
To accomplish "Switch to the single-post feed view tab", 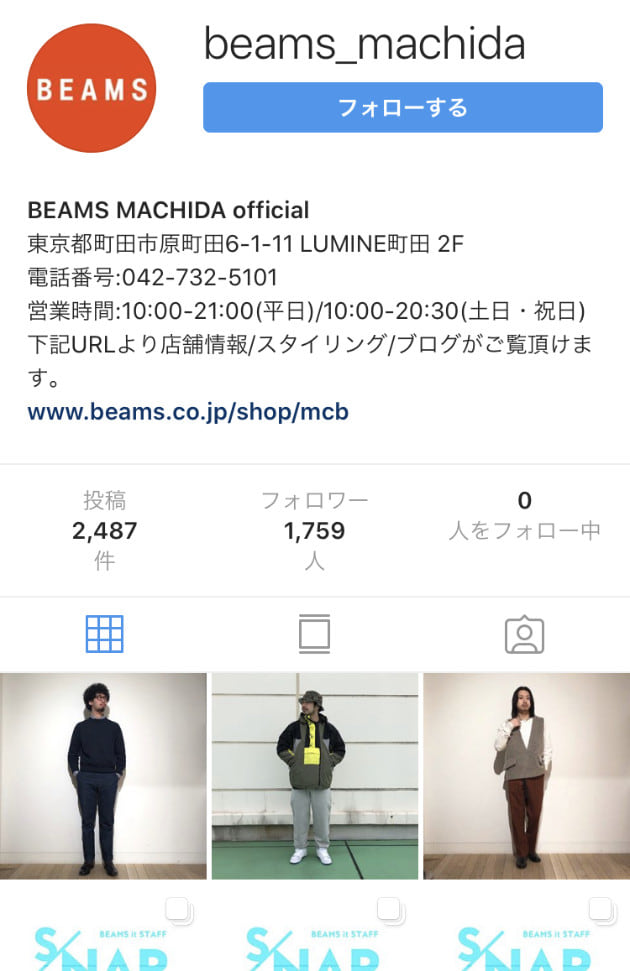I will [314, 634].
